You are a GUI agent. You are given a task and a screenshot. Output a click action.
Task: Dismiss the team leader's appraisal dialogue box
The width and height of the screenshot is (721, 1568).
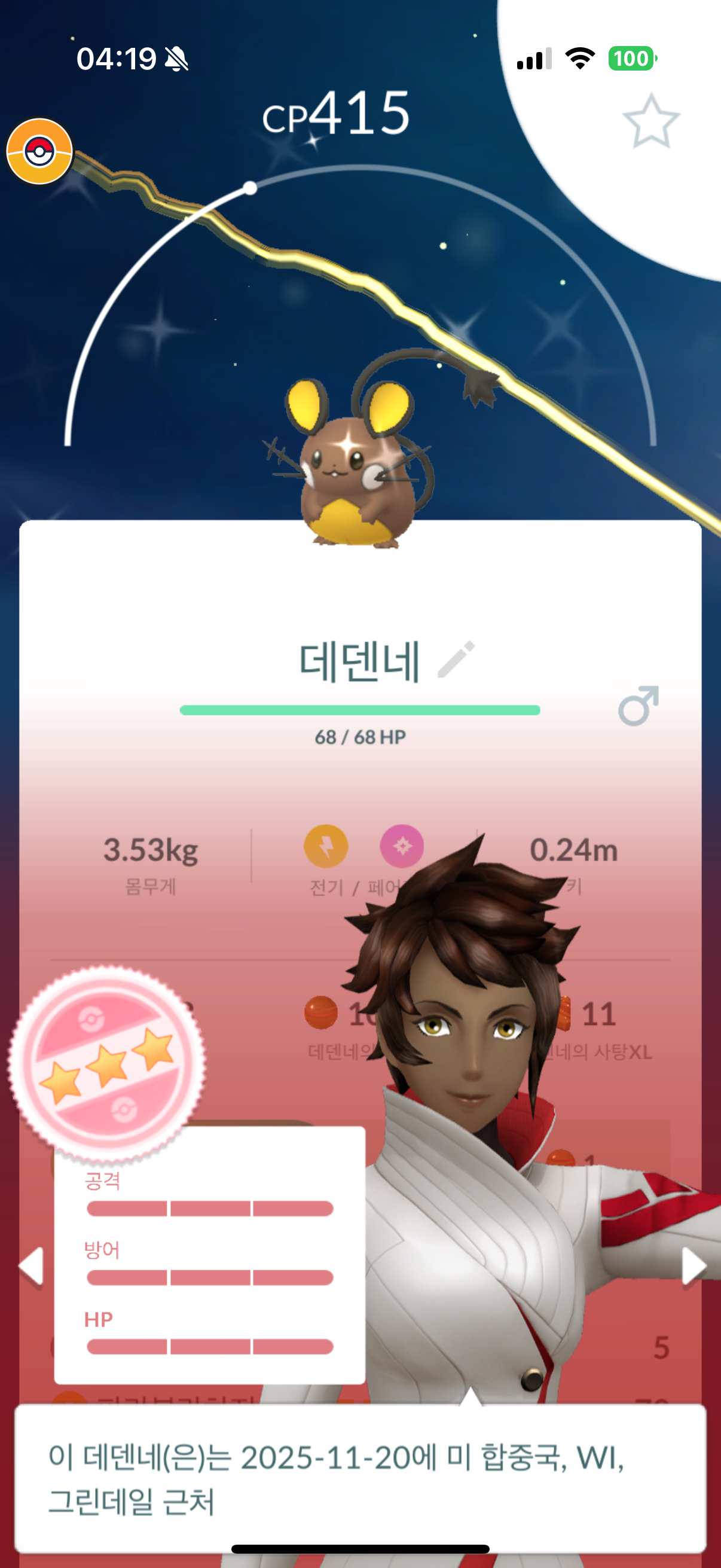pyautogui.click(x=360, y=1477)
